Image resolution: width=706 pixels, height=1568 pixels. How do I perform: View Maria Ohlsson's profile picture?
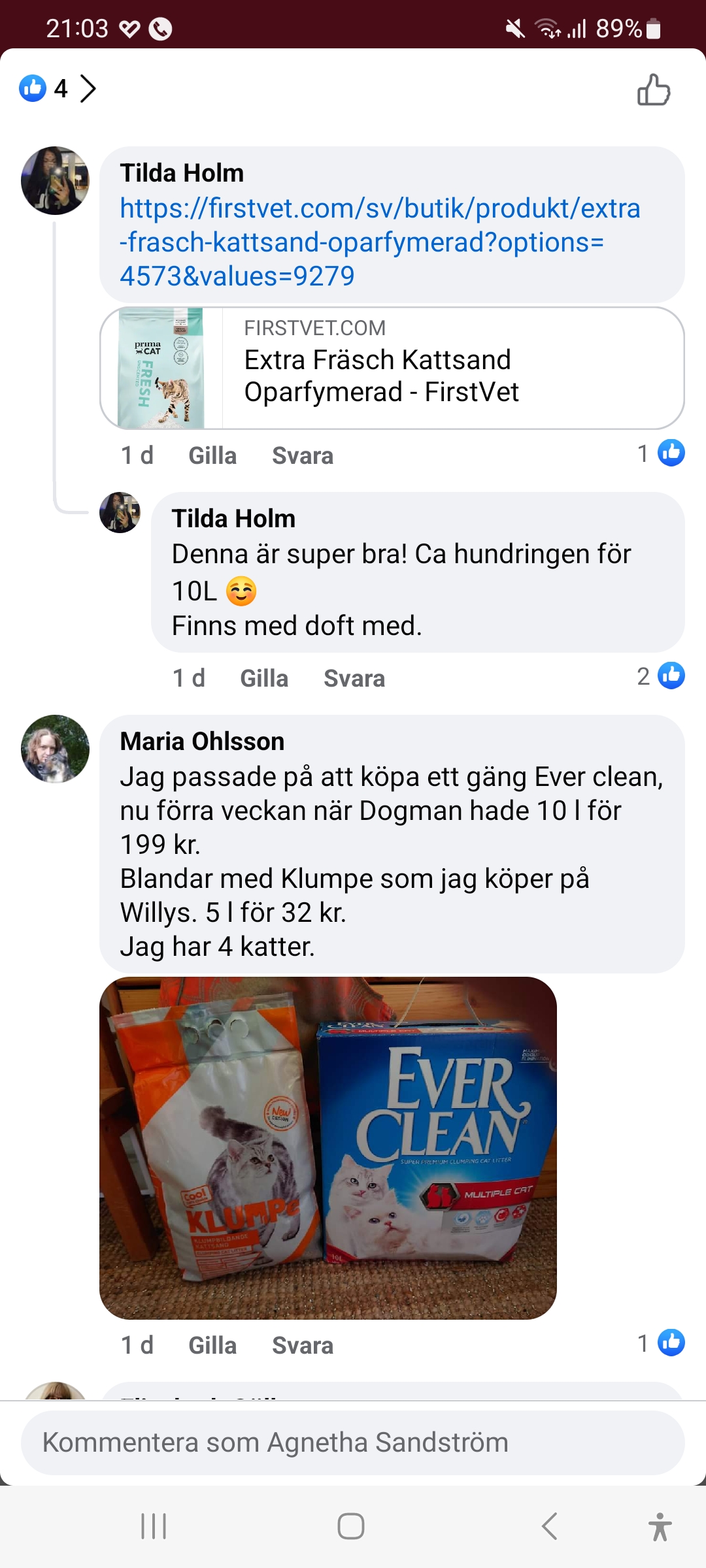(55, 748)
